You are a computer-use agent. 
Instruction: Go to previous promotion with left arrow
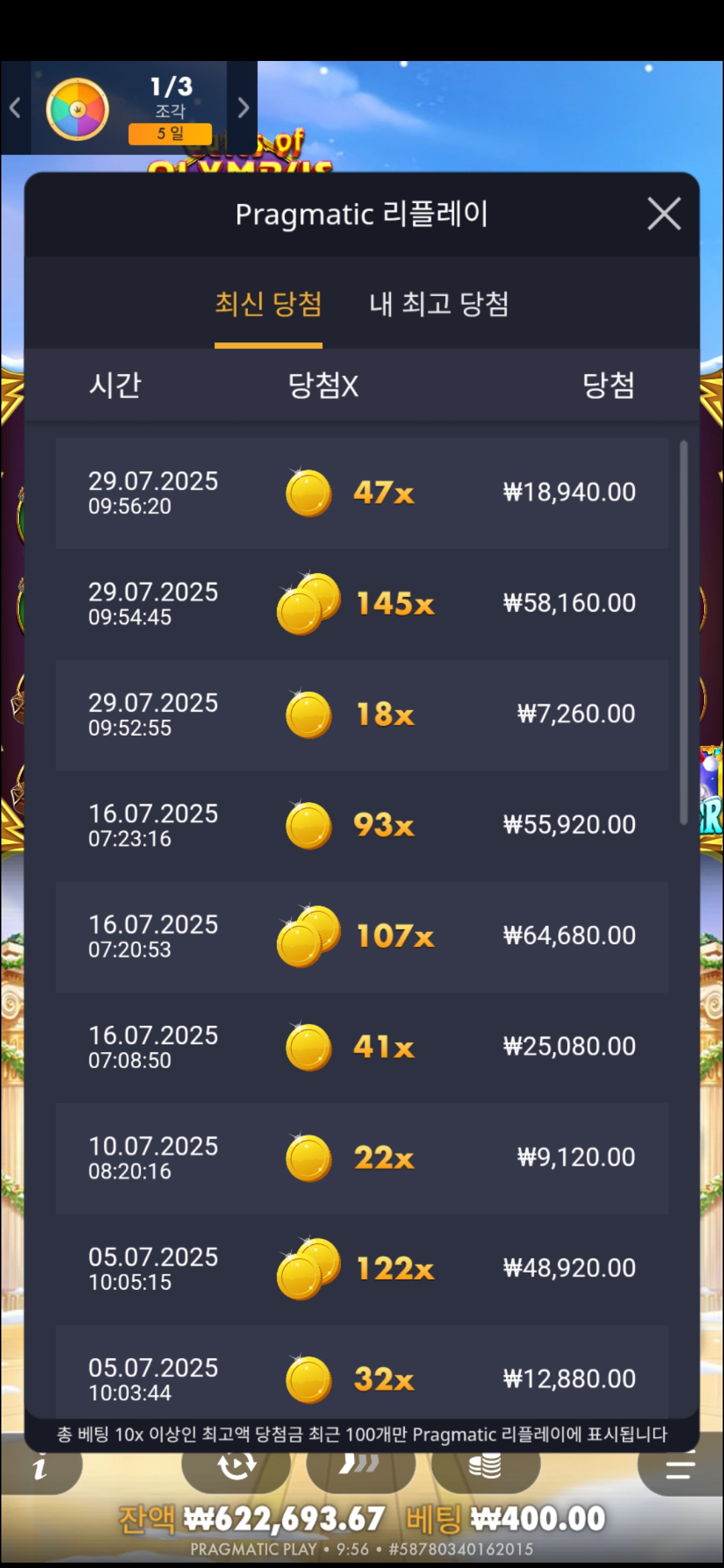point(15,108)
